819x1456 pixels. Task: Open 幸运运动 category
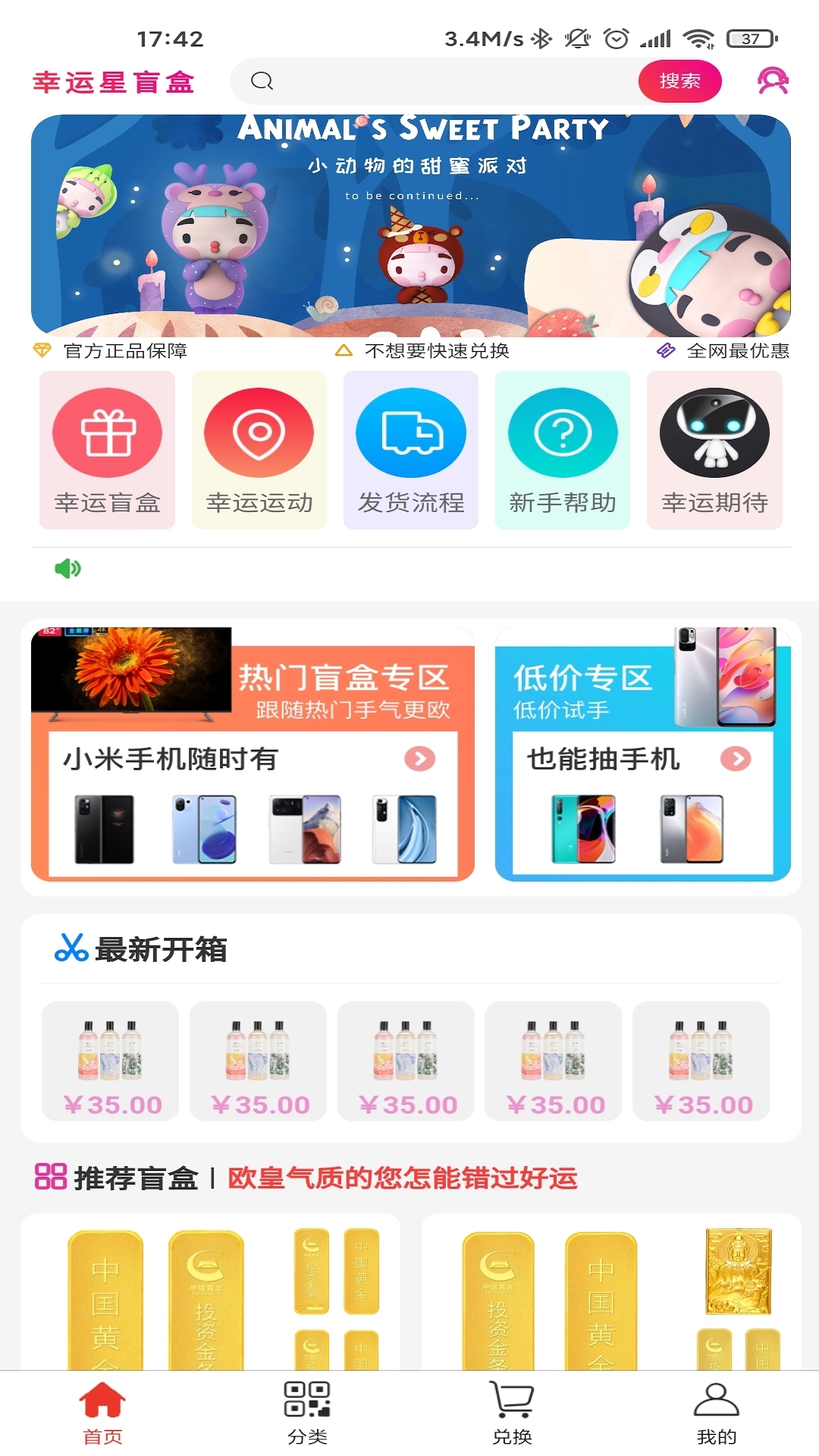(259, 450)
